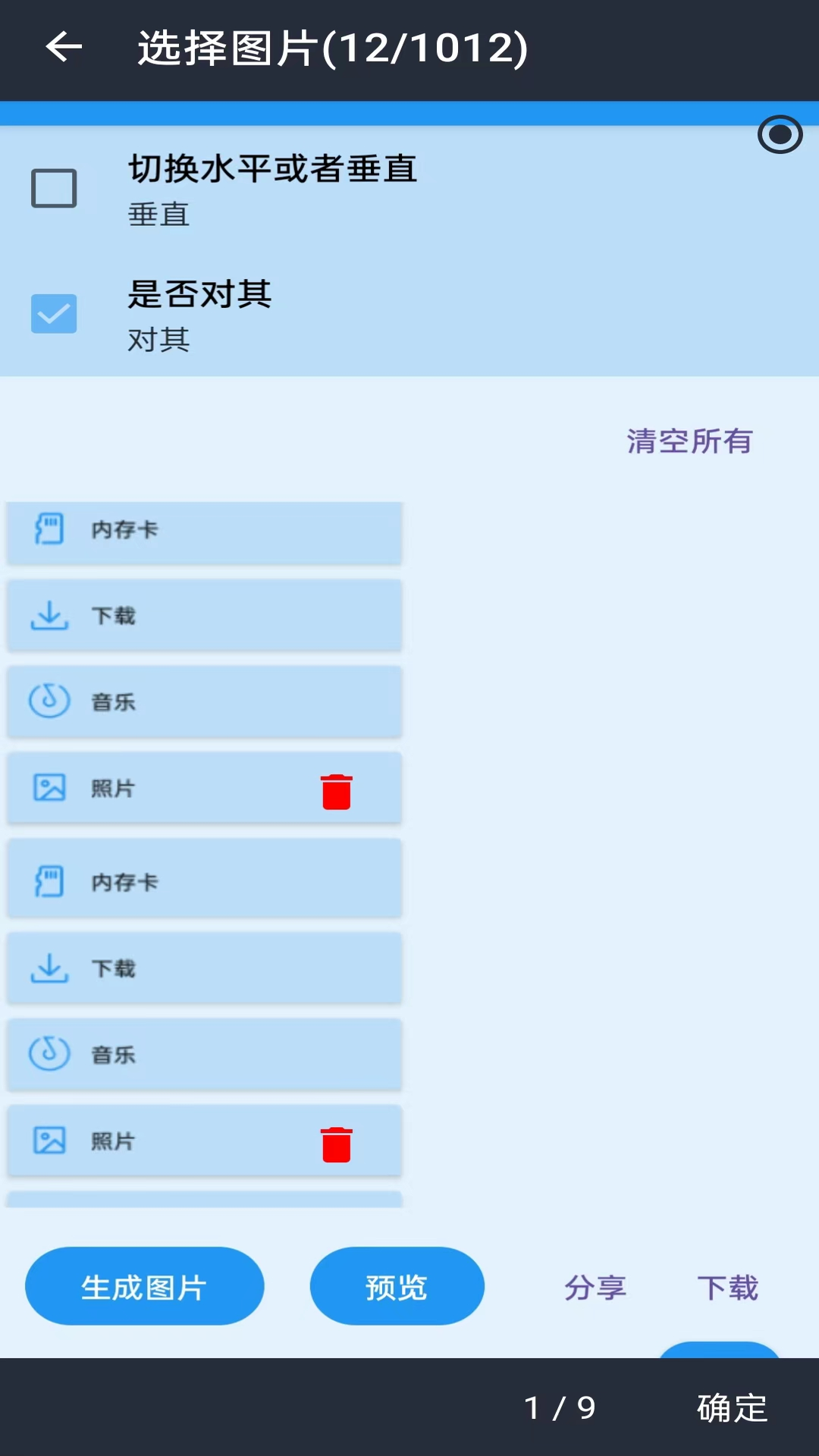Check the 切换水平或者垂直 checkbox
819x1456 pixels.
[x=54, y=188]
